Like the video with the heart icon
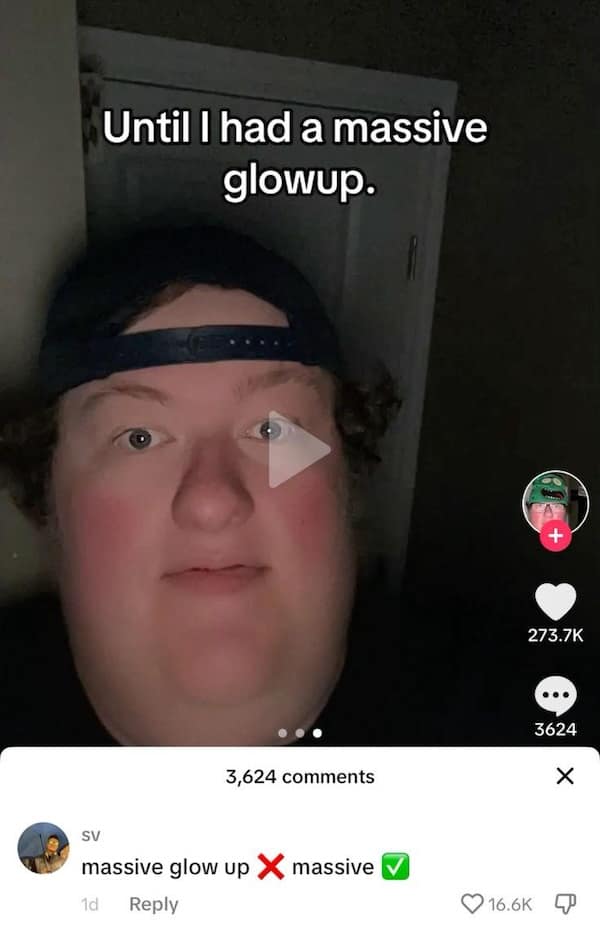This screenshot has width=600, height=938. coord(556,602)
